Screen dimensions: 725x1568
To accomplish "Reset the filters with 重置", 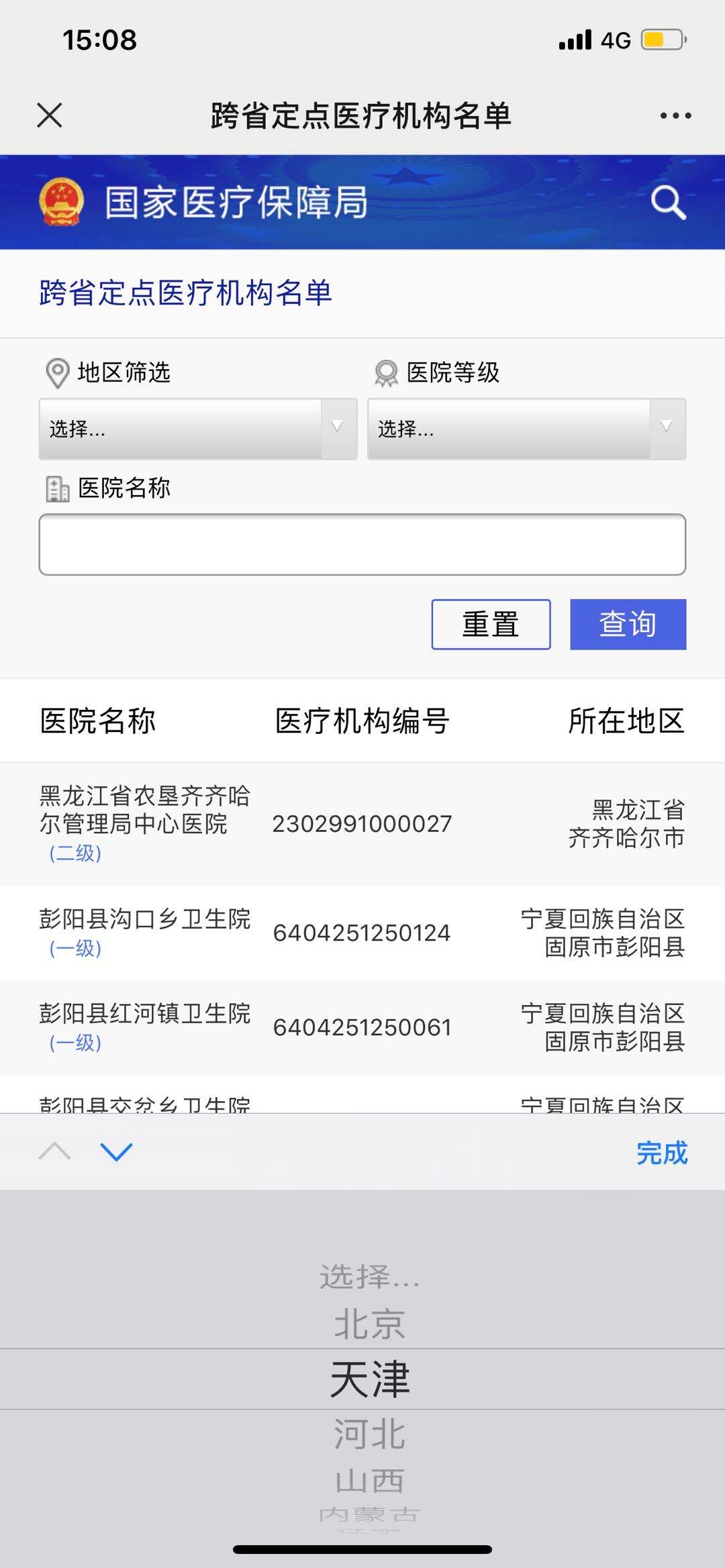I will click(491, 624).
